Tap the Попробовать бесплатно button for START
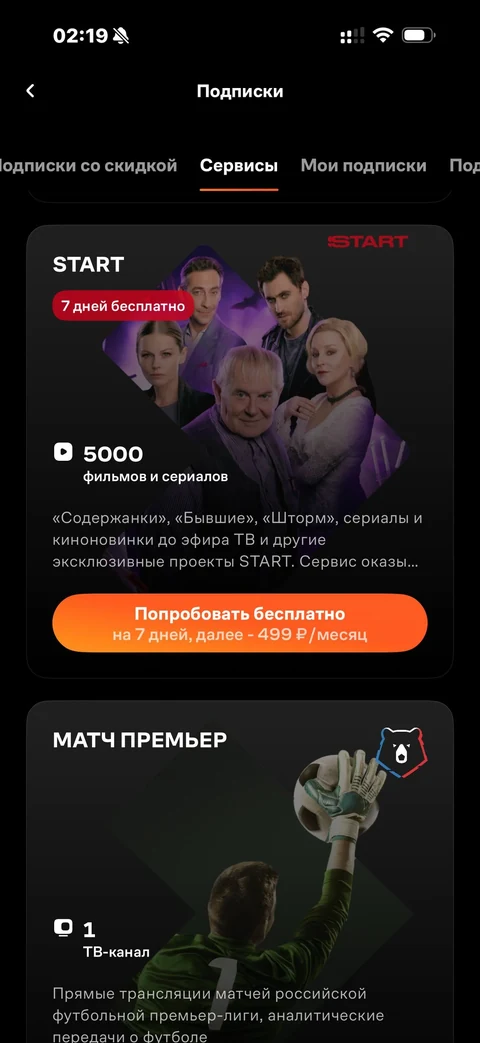This screenshot has width=480, height=1043. click(240, 623)
